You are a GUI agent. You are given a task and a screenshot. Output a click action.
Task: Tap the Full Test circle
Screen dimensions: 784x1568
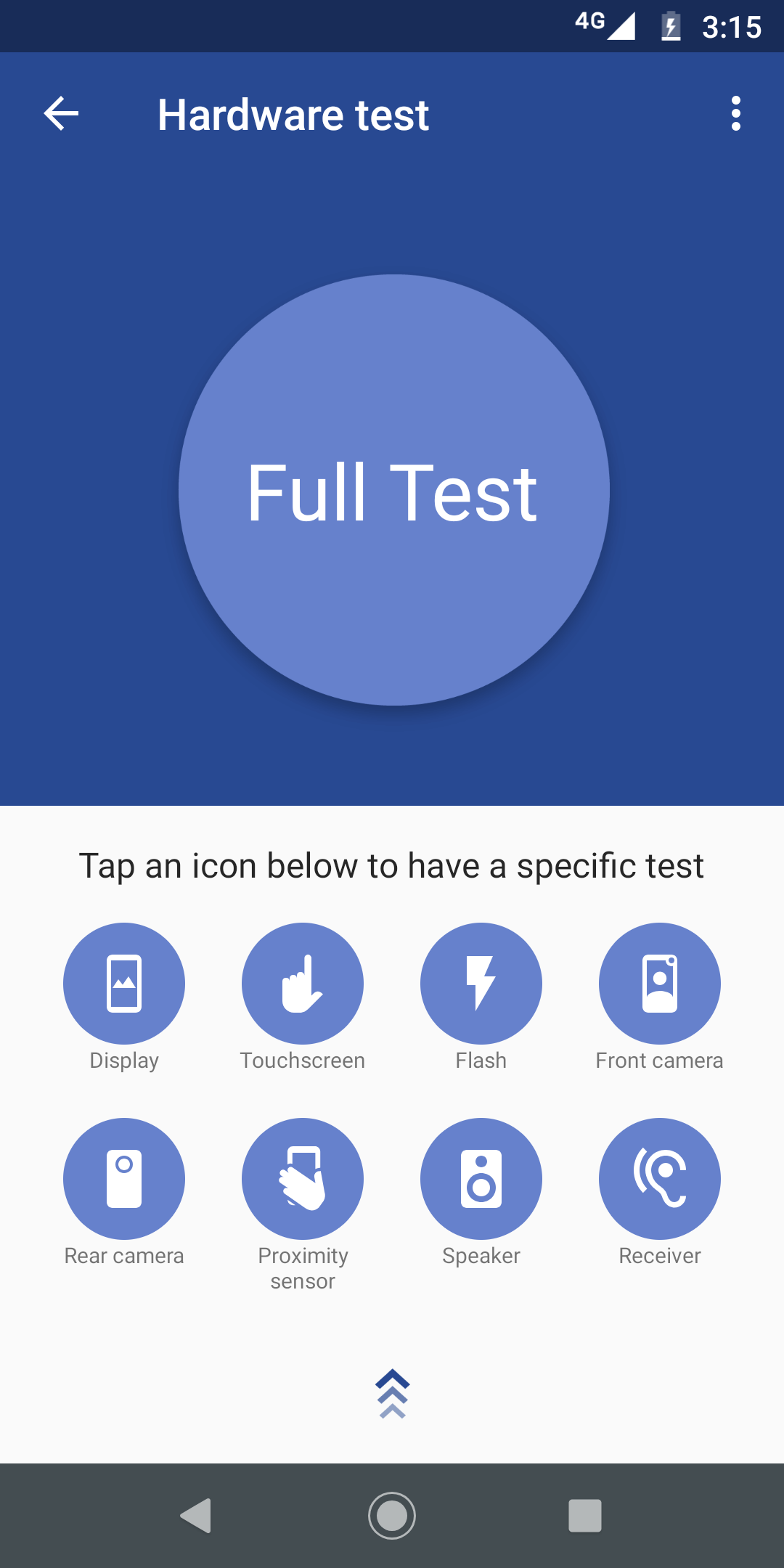[392, 492]
